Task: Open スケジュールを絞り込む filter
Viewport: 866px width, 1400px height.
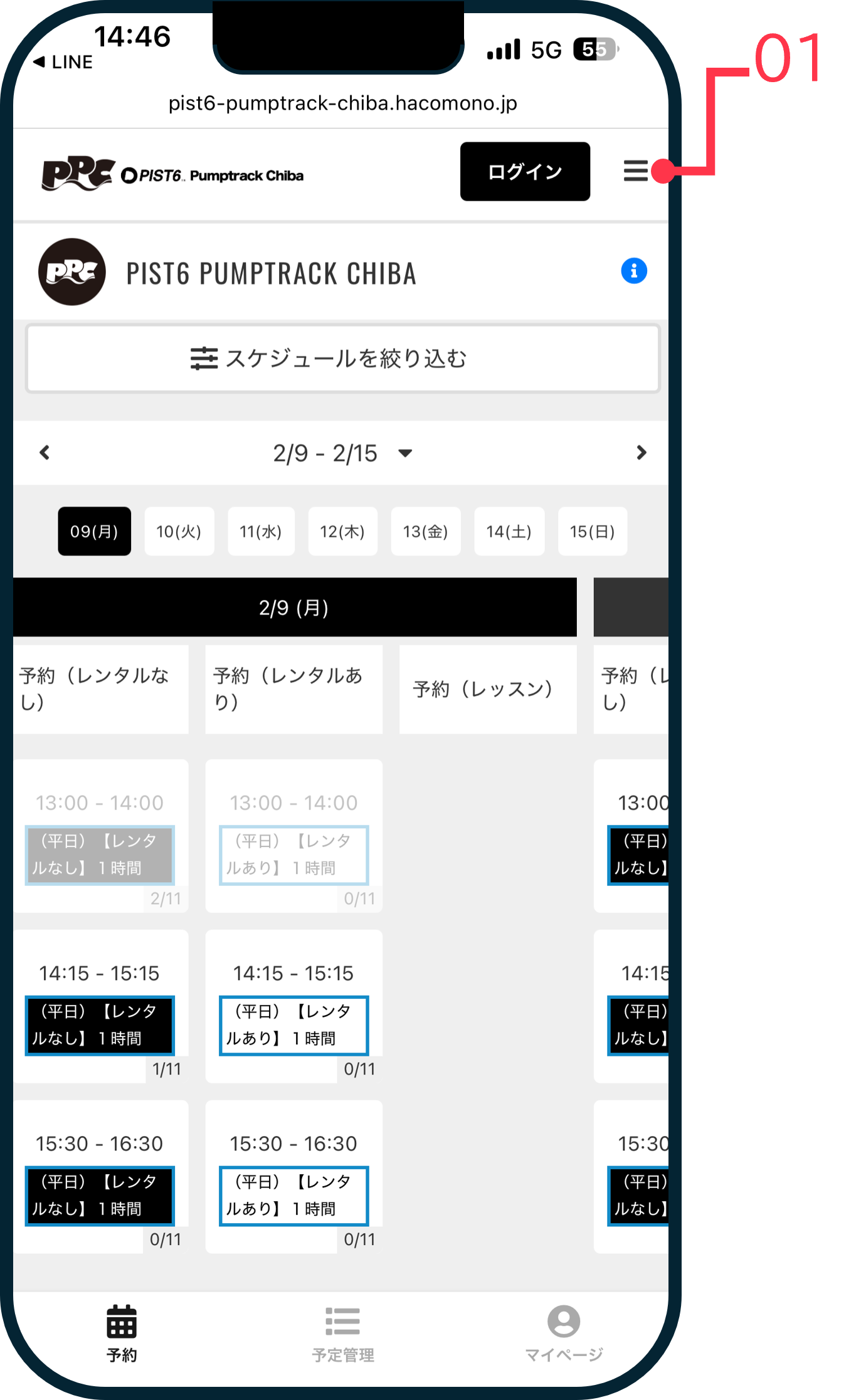Action: (342, 359)
